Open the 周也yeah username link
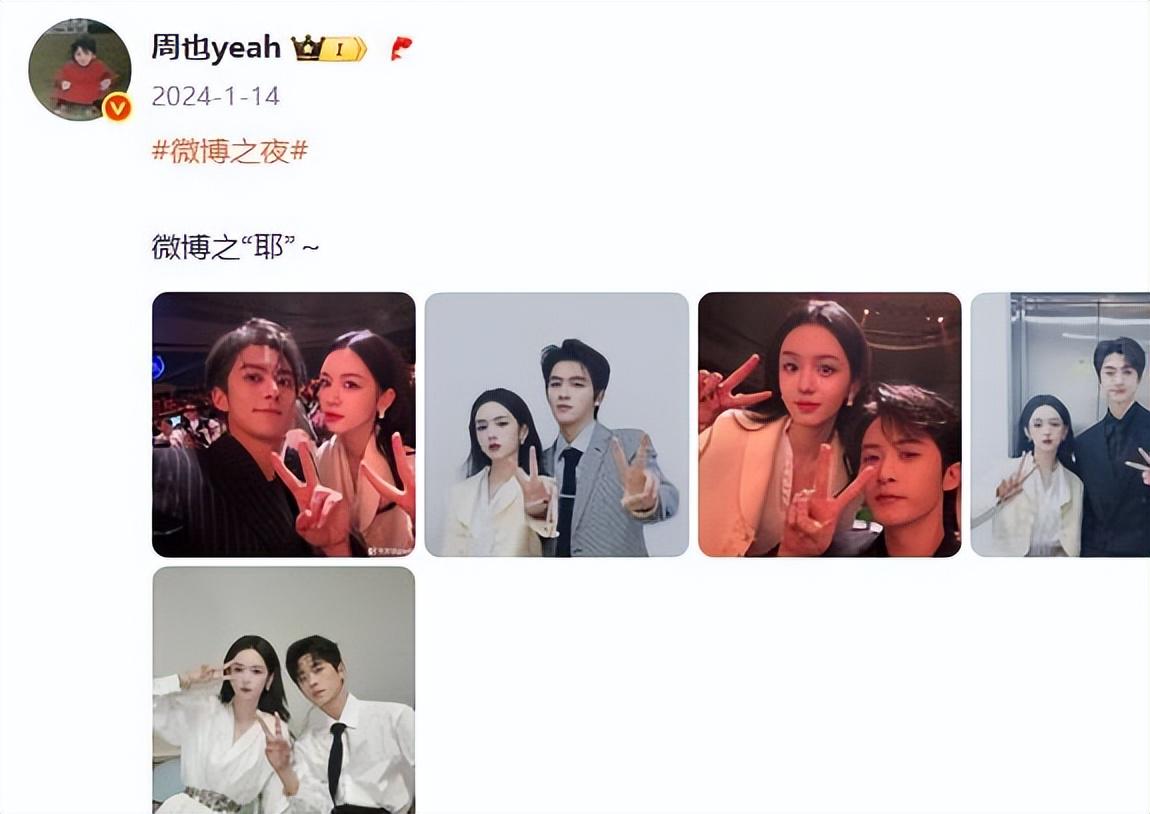 coord(216,47)
